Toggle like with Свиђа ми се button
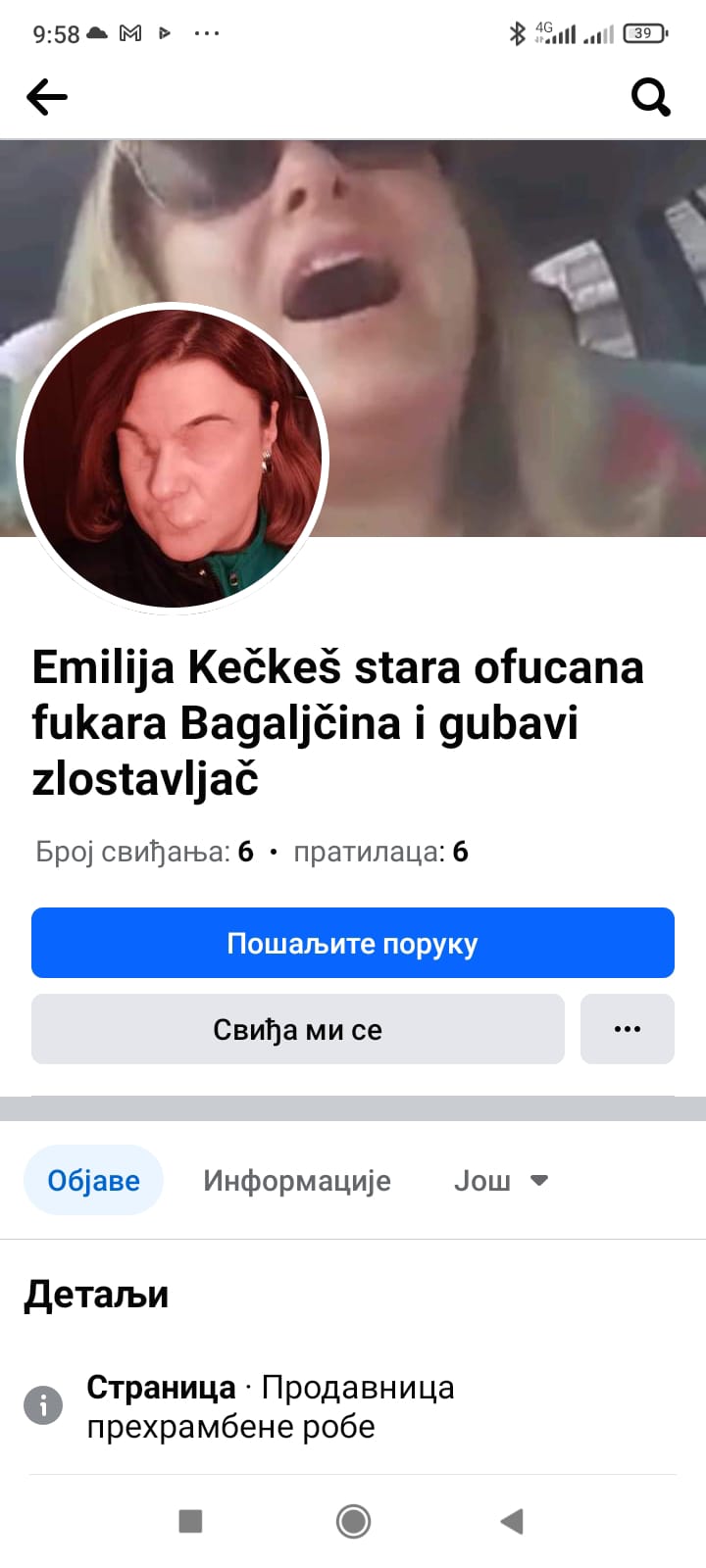The height and width of the screenshot is (1568, 706). [x=298, y=1028]
